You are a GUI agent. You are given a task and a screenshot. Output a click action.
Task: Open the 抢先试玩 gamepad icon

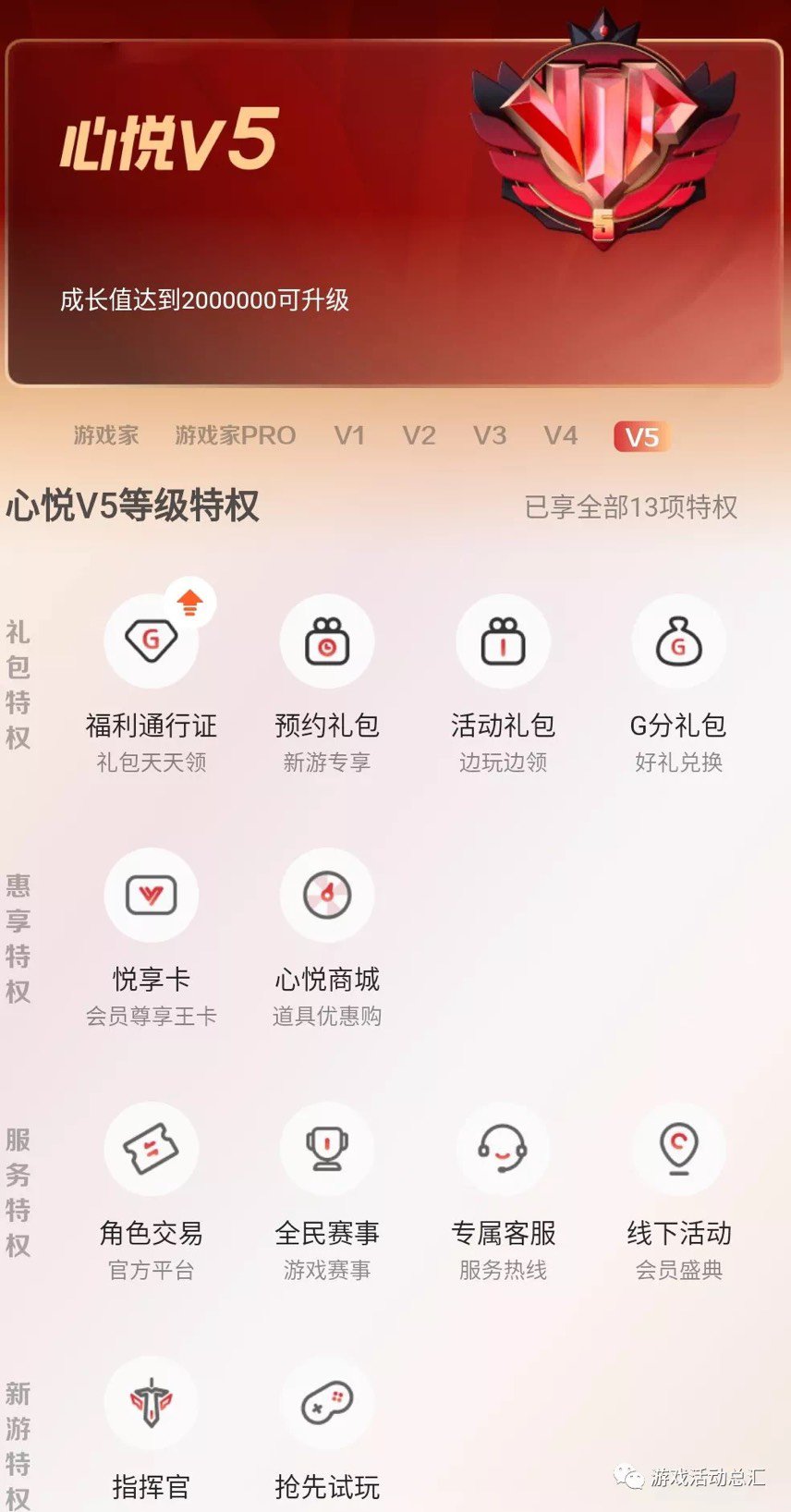coord(328,1405)
